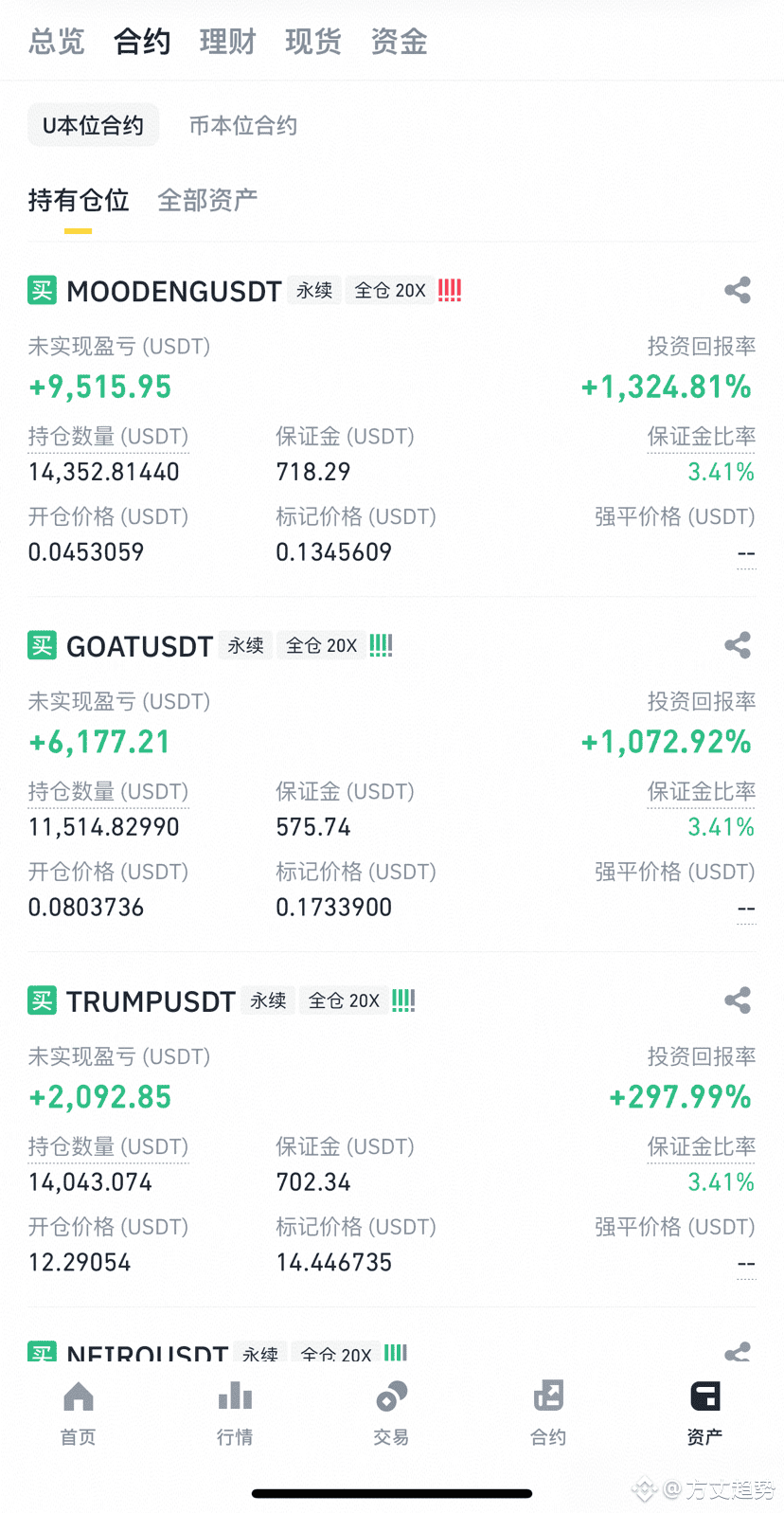This screenshot has width=784, height=1513.
Task: Switch to 币本位合约 contracts mode
Action: 241,124
